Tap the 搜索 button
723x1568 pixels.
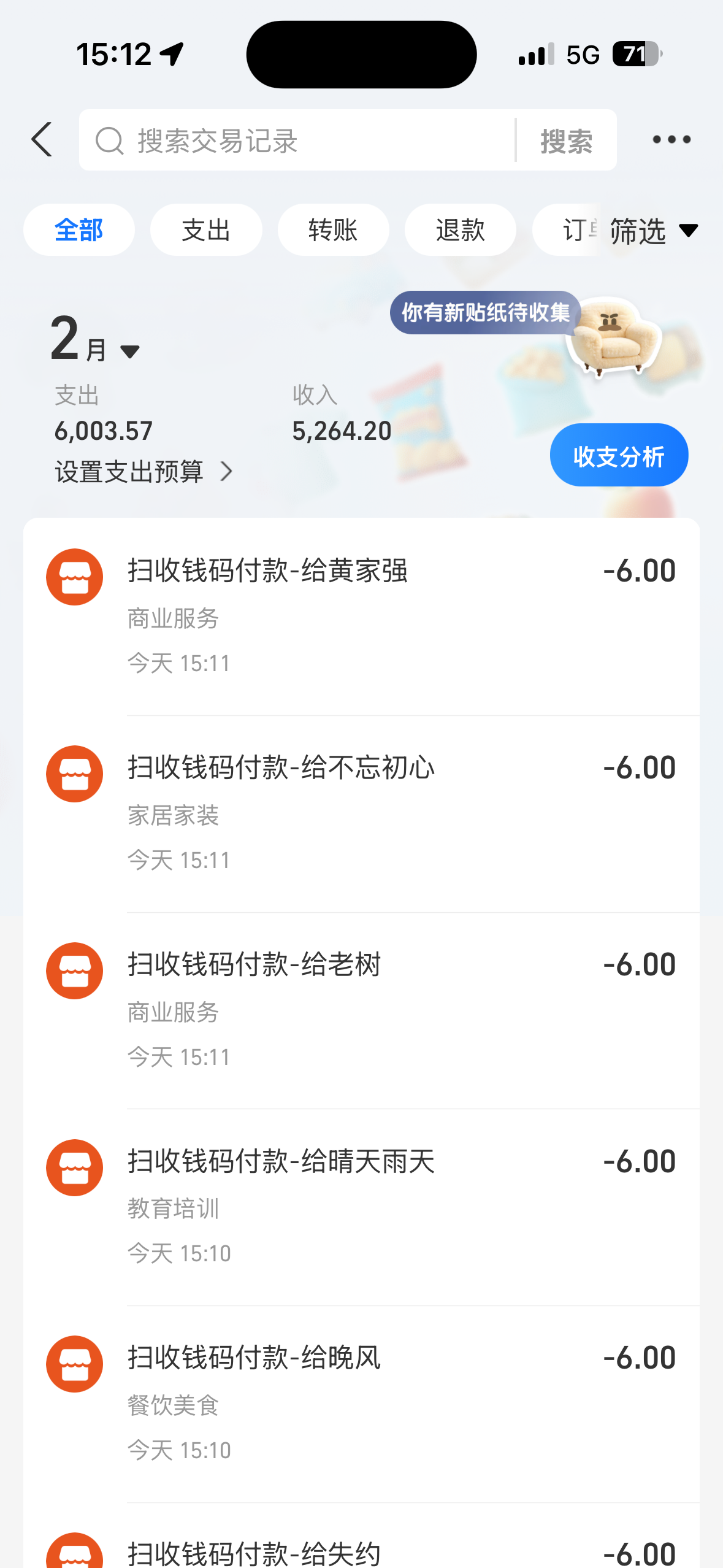[566, 140]
